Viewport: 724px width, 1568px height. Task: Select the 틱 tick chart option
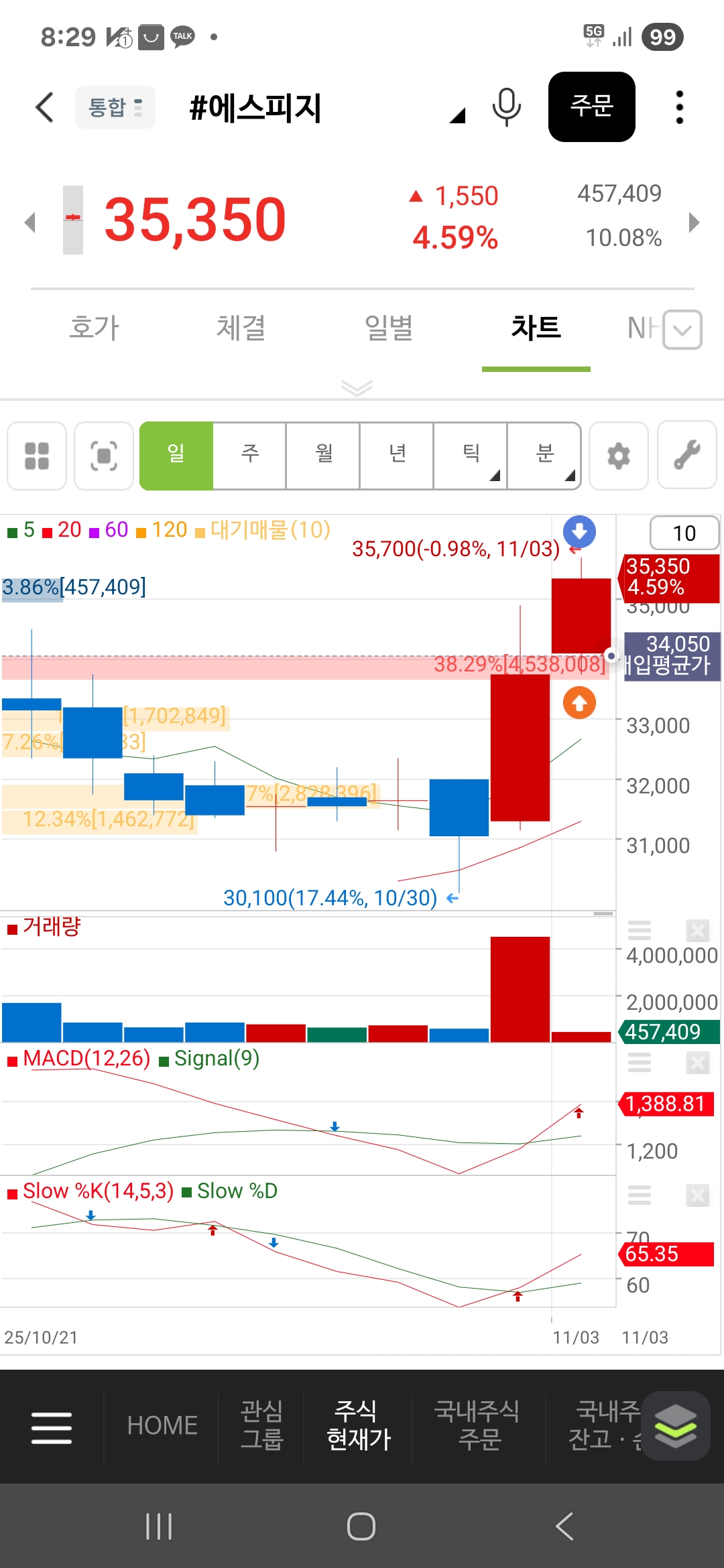point(471,456)
